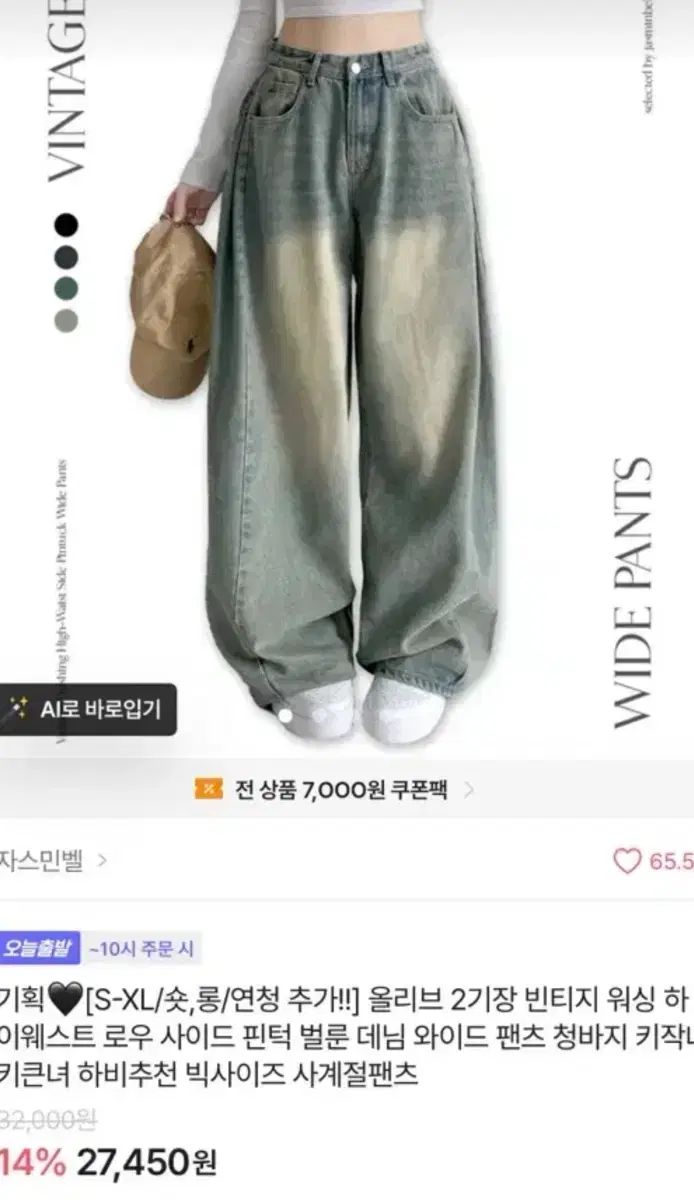Open the 전 상품 7,000원 쿠폰팩 banner
Screen dimensions: 694x1200
click(336, 790)
